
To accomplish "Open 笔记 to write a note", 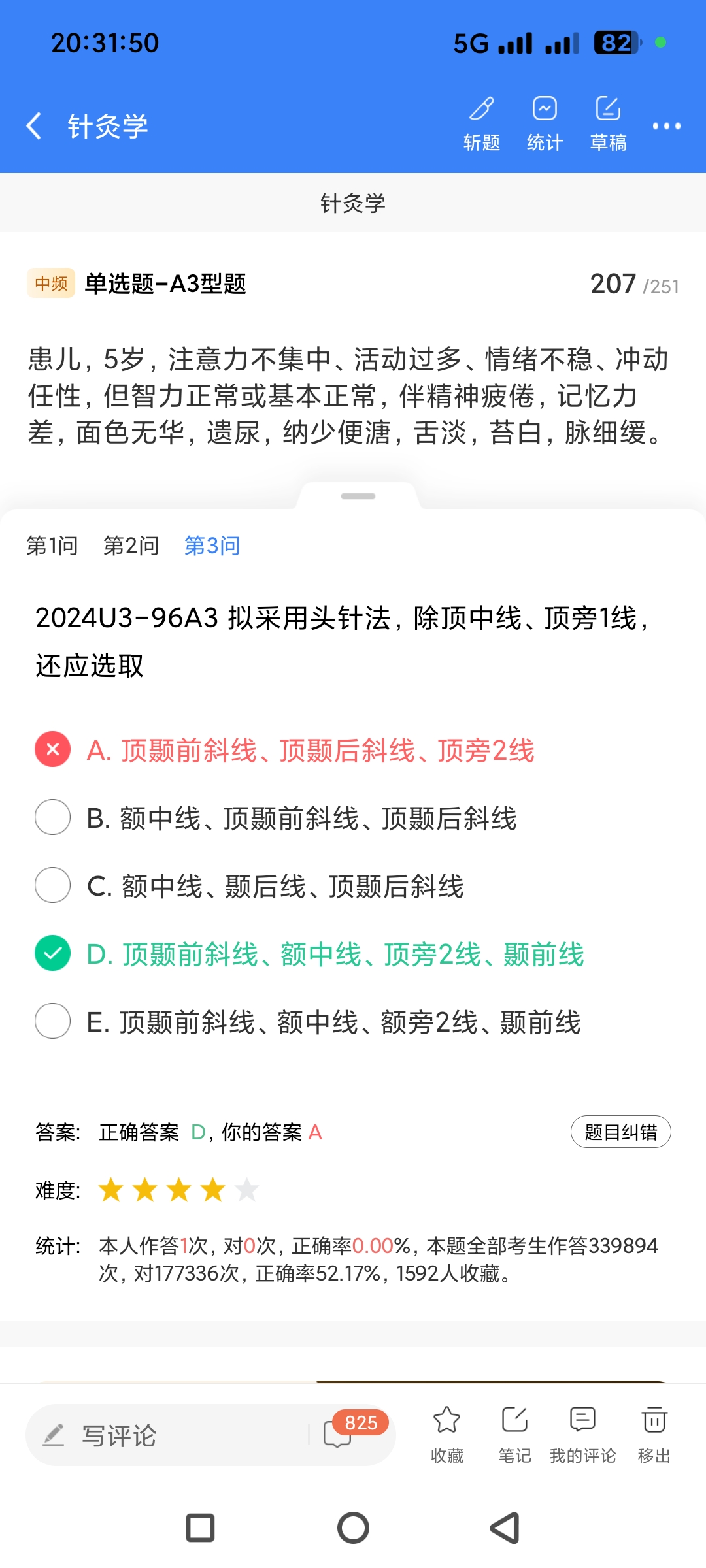I will click(x=514, y=1434).
